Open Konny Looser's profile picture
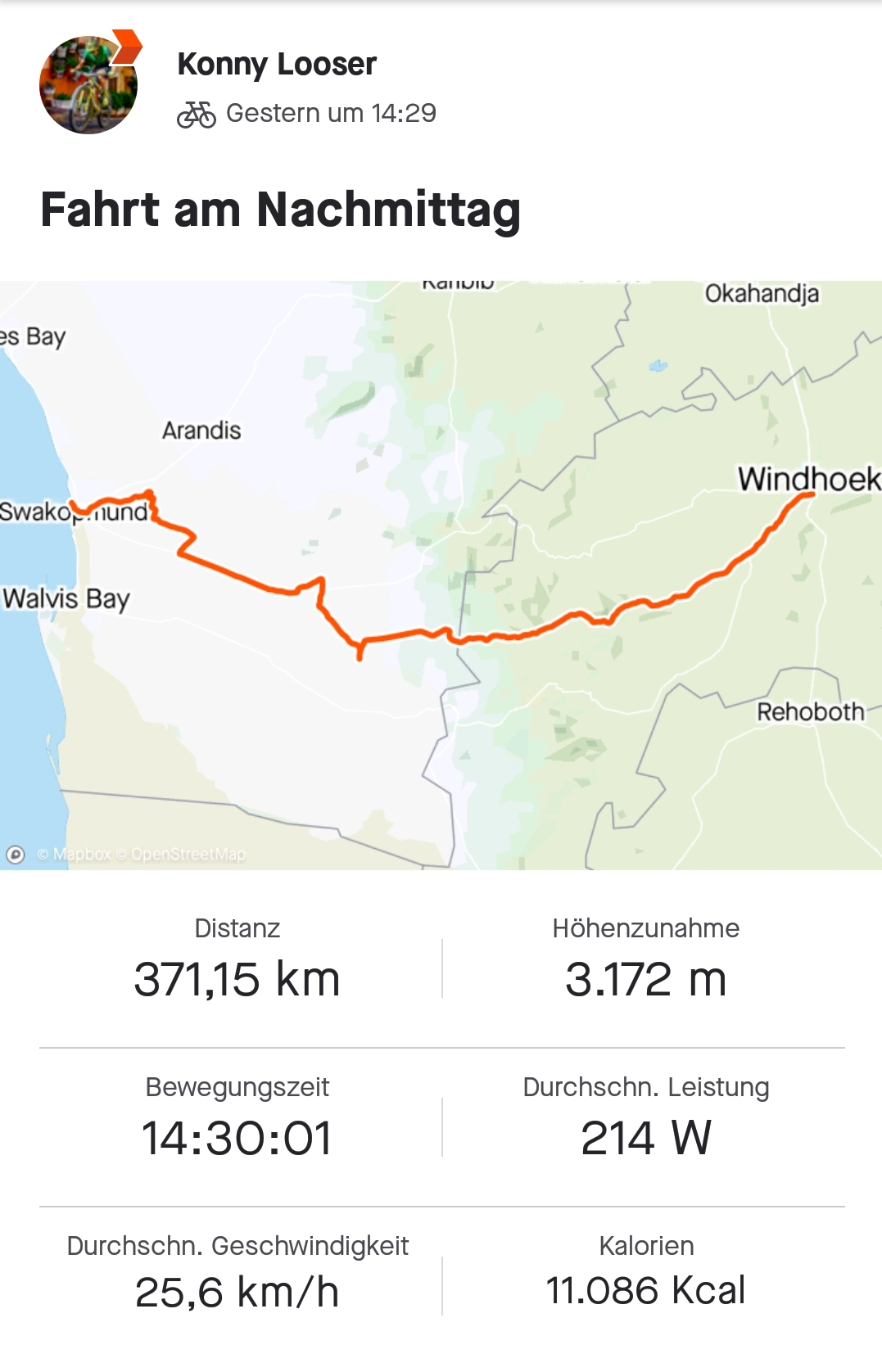Viewport: 882px width, 1372px height. tap(88, 85)
